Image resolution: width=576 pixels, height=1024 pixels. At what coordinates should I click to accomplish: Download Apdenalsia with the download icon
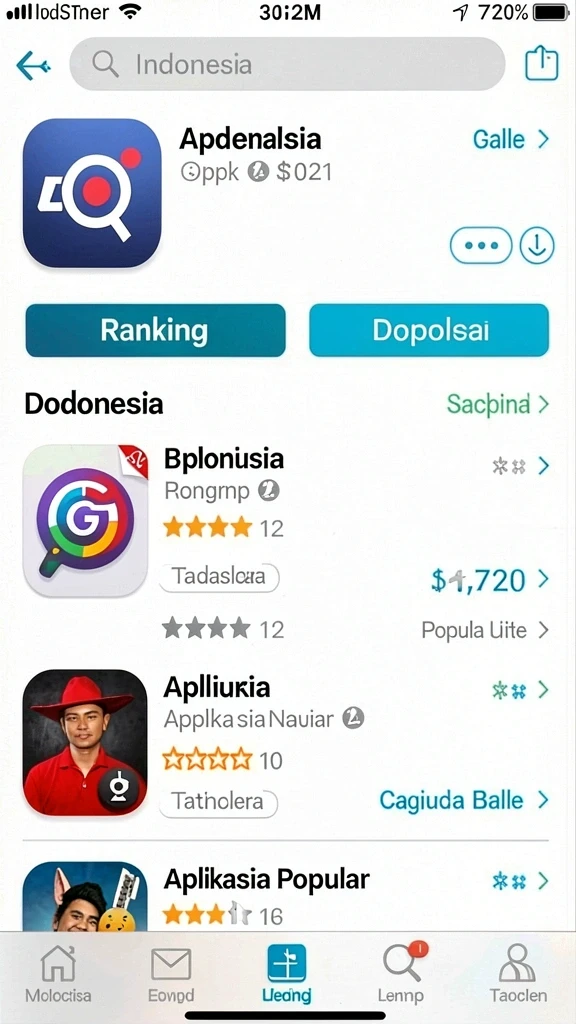(537, 246)
